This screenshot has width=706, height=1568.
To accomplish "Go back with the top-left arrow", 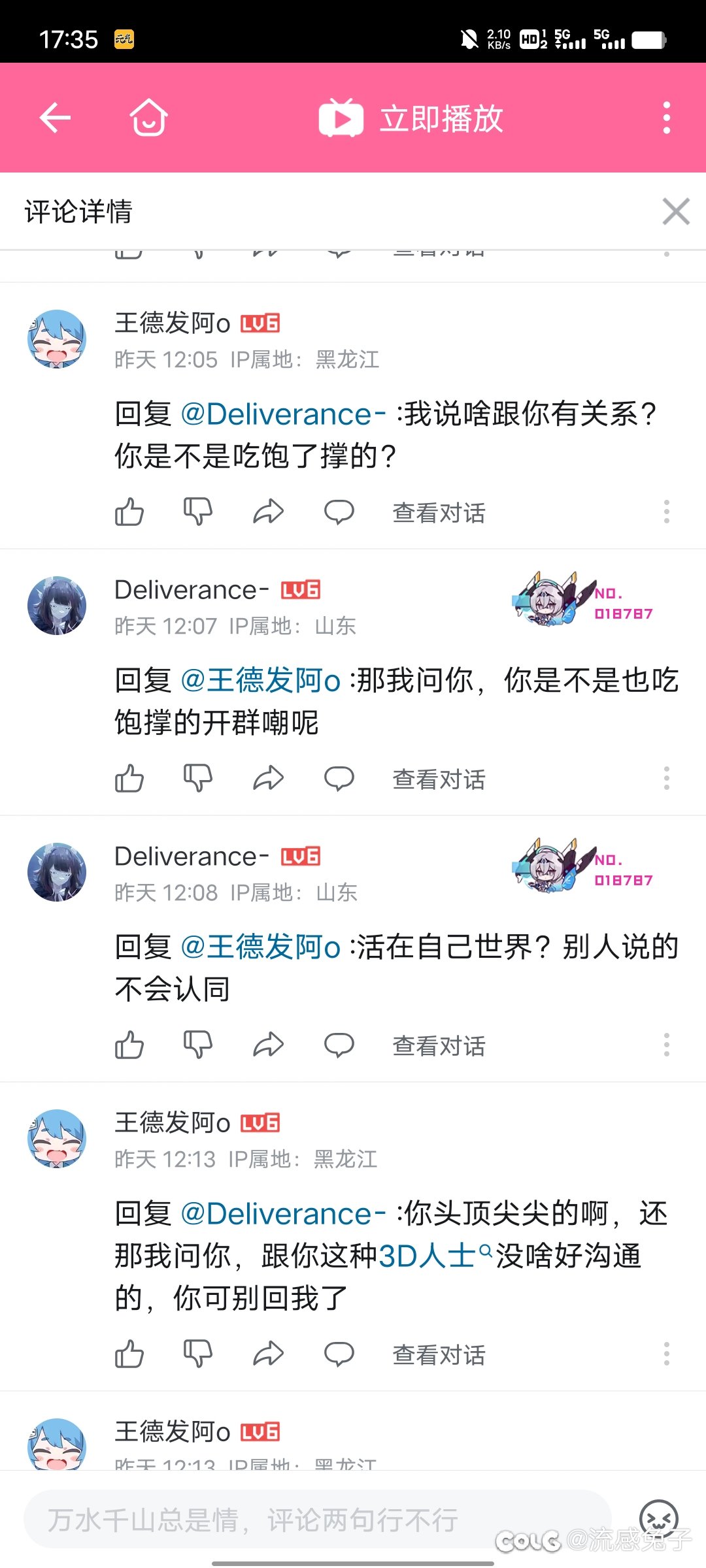I will (55, 118).
